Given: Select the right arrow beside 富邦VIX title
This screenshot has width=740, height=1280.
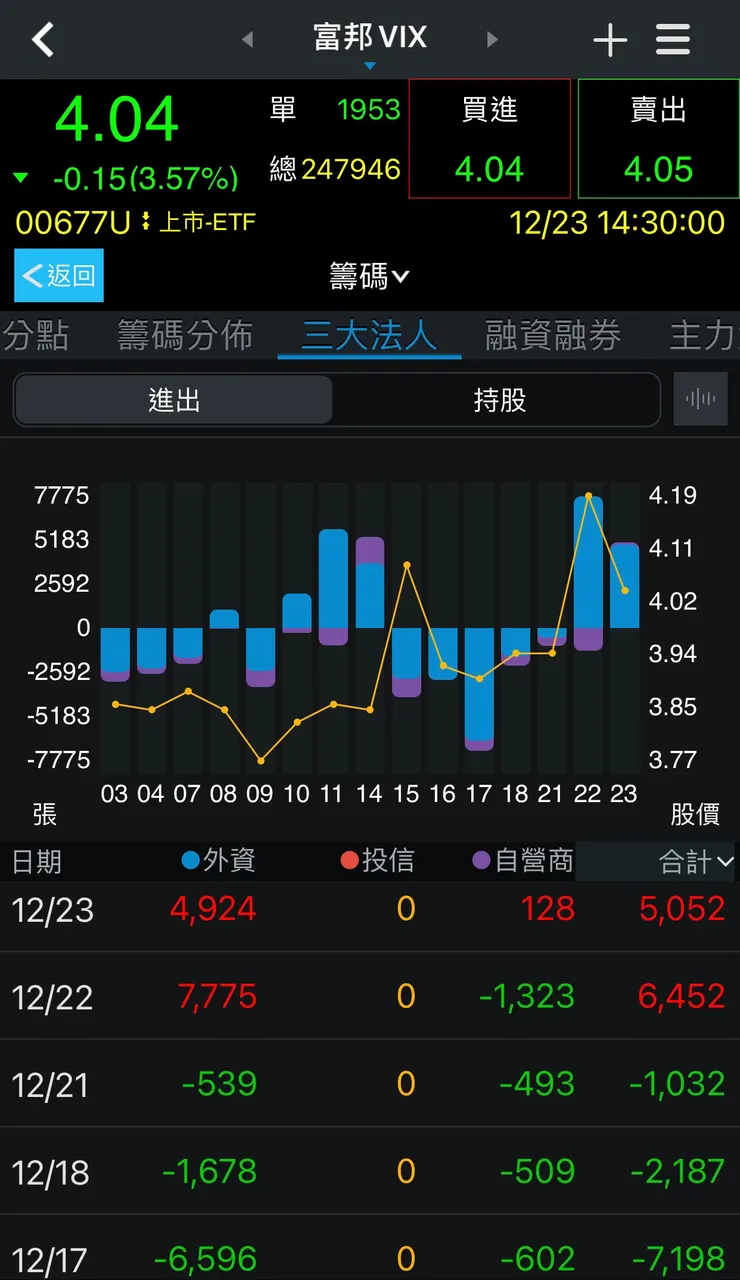Looking at the screenshot, I should [x=493, y=39].
